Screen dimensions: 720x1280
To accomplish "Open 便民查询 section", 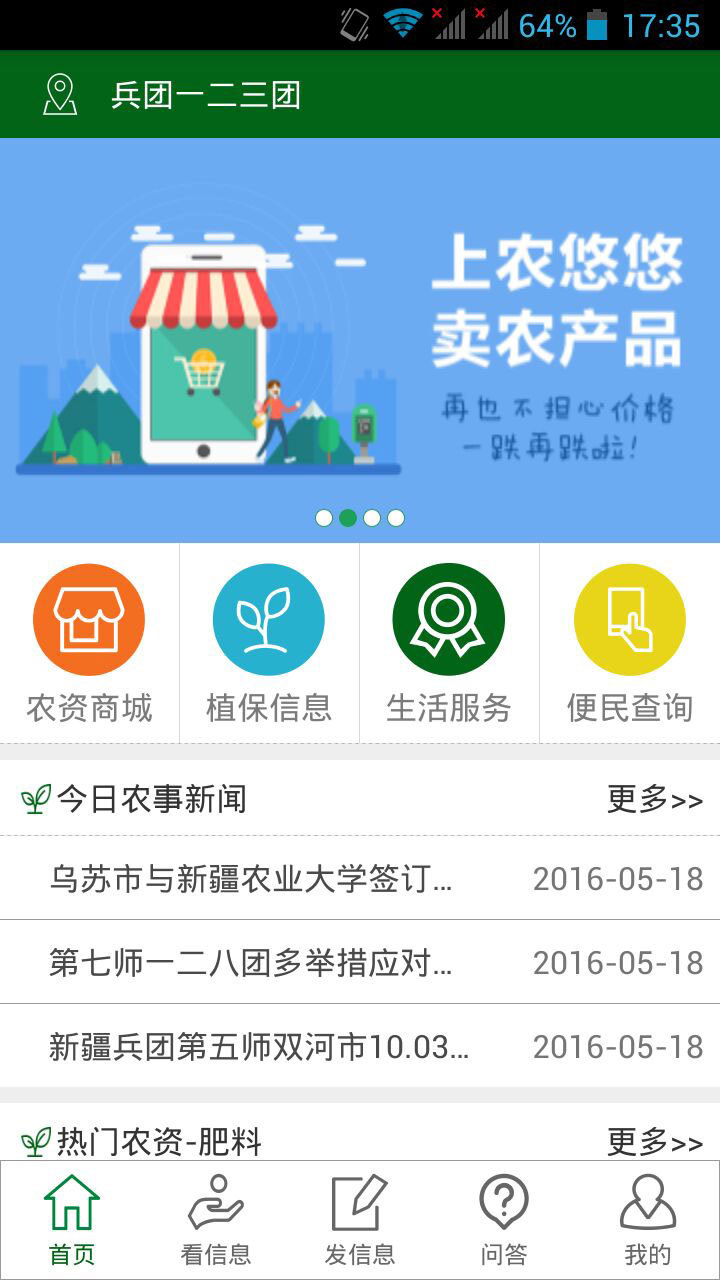I will [x=630, y=644].
